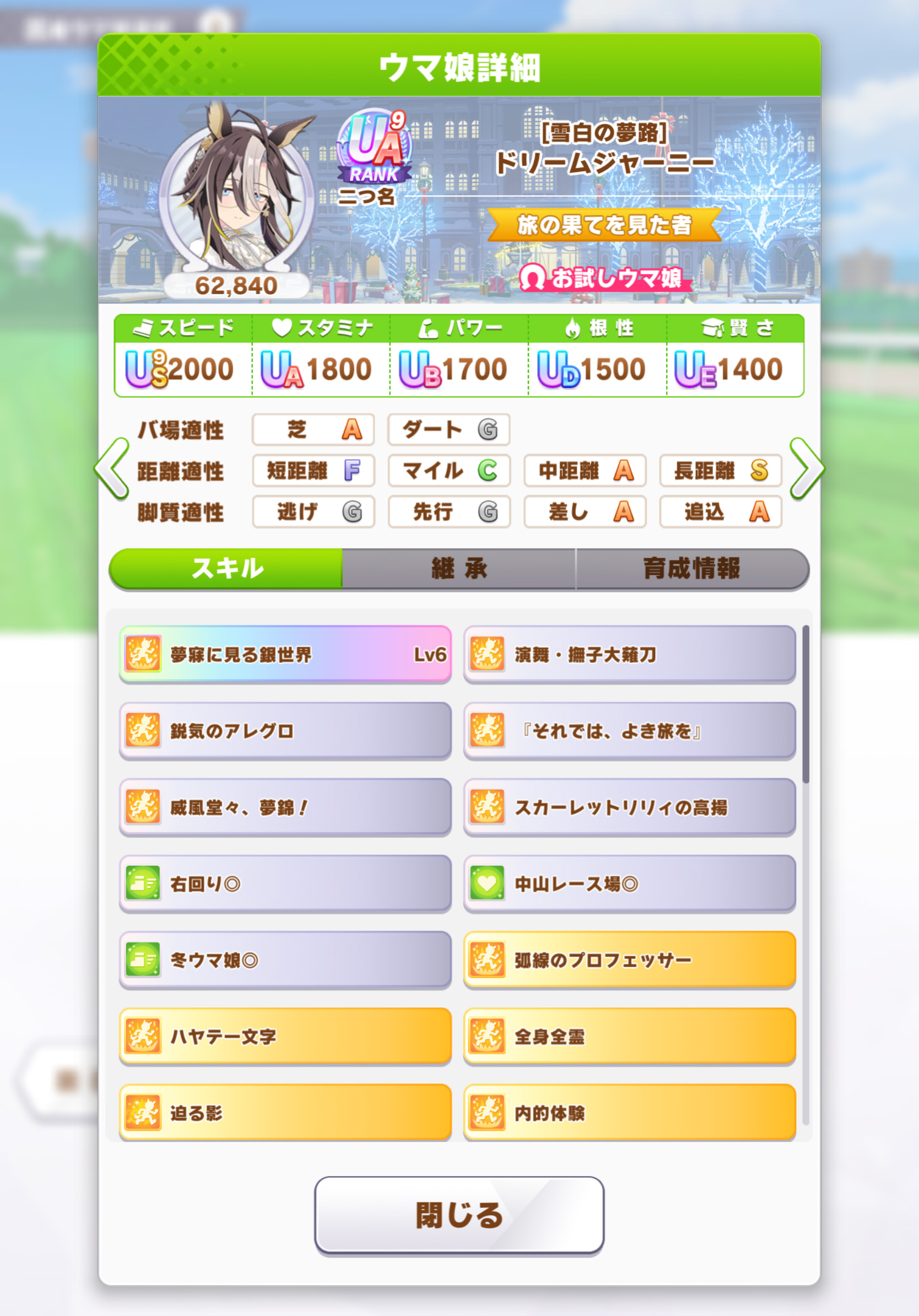The height and width of the screenshot is (1316, 919).
Task: Open skill 演舞・撫子大薙刀
Action: tap(629, 654)
